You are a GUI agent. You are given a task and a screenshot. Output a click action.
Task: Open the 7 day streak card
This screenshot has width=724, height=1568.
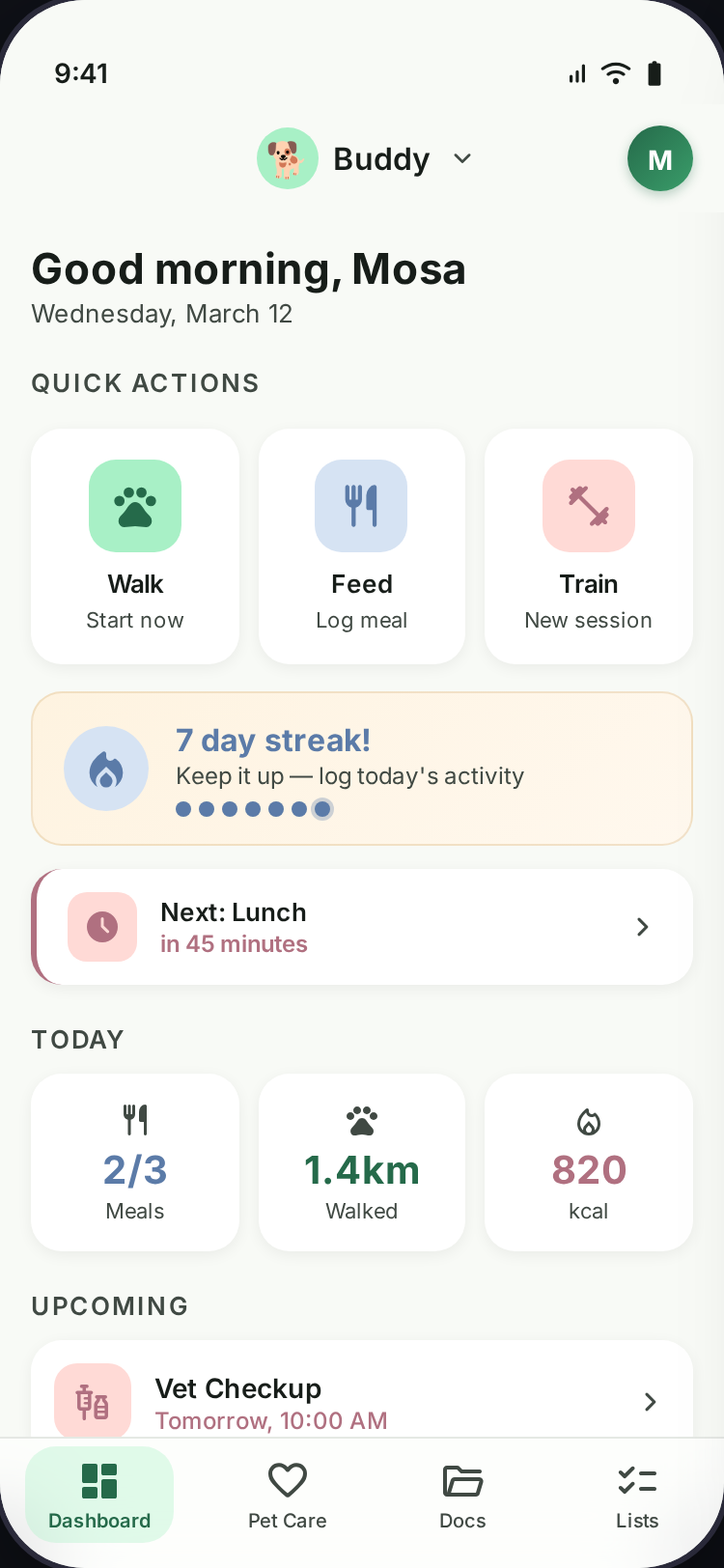[x=362, y=769]
